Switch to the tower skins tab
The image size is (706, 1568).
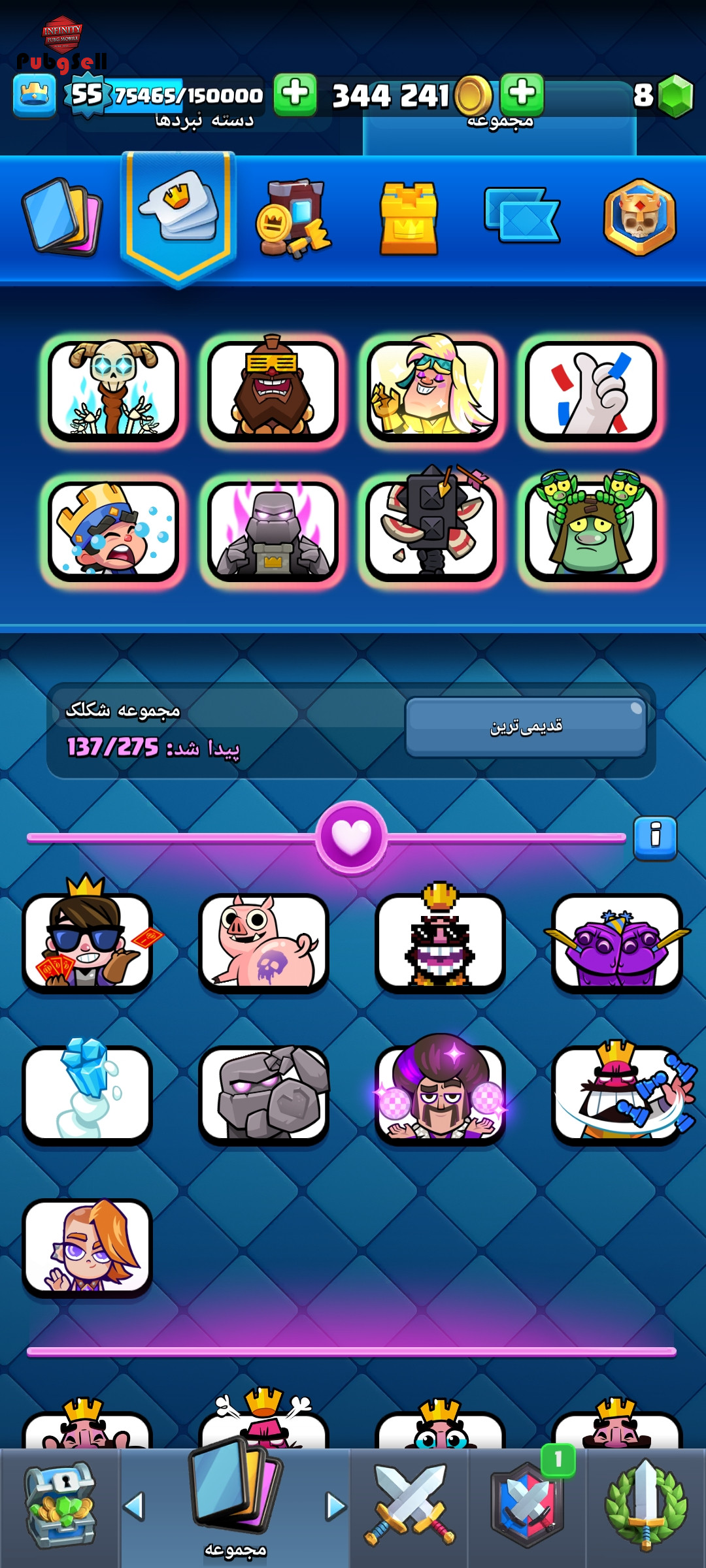[409, 218]
